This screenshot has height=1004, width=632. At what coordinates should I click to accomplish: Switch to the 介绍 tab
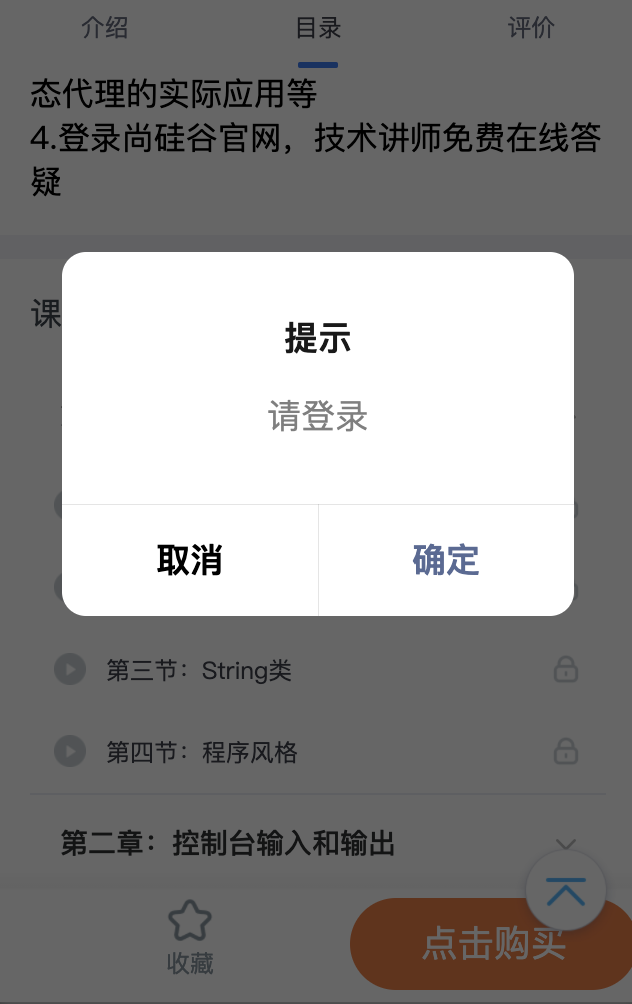coord(105,28)
